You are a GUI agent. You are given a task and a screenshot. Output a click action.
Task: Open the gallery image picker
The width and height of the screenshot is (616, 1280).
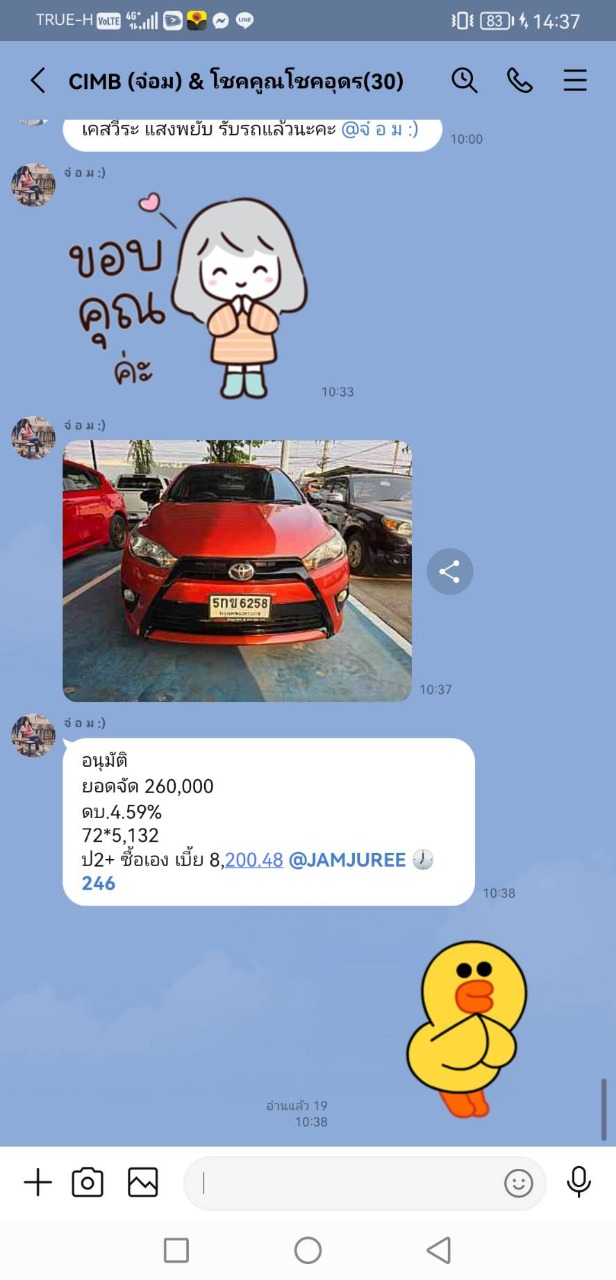(143, 1183)
